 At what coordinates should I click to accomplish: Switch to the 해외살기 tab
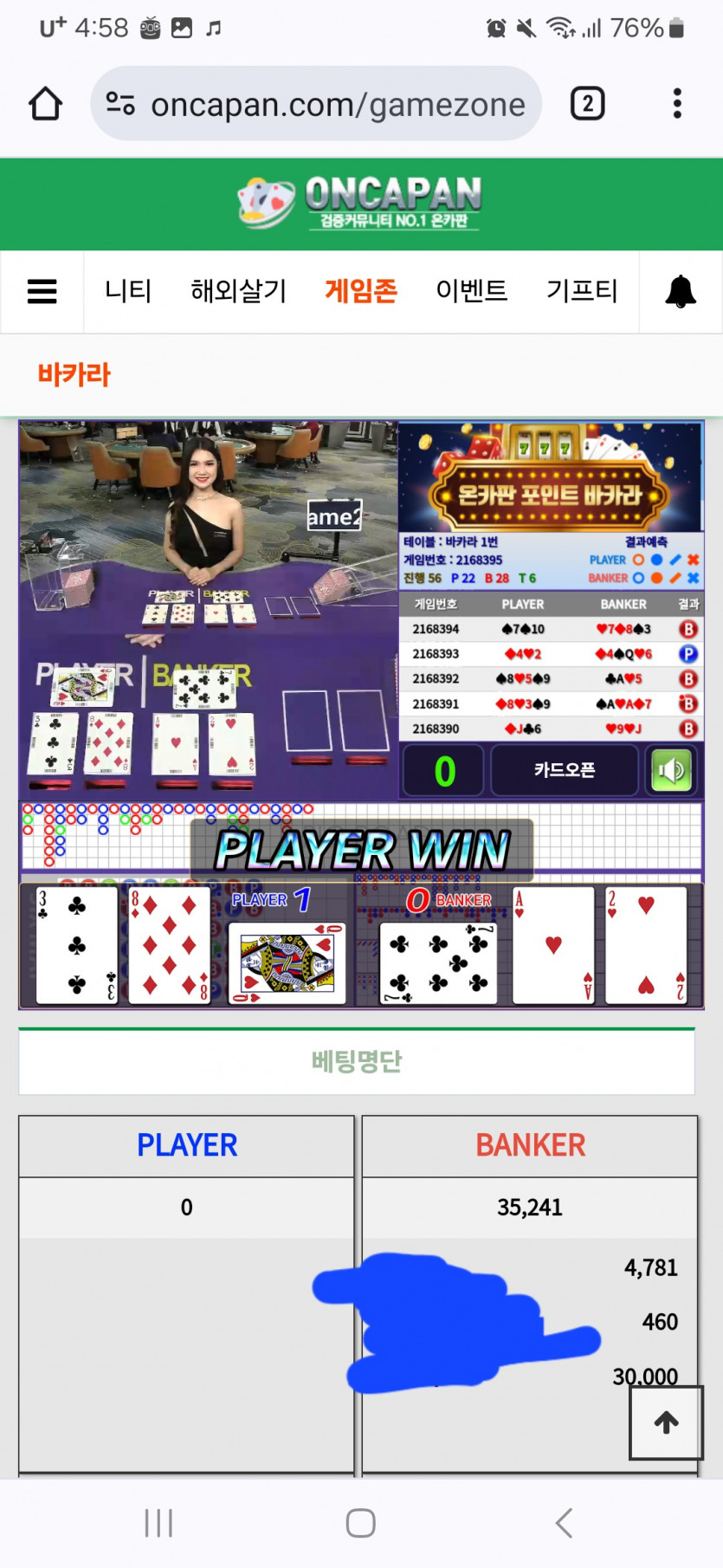point(238,291)
